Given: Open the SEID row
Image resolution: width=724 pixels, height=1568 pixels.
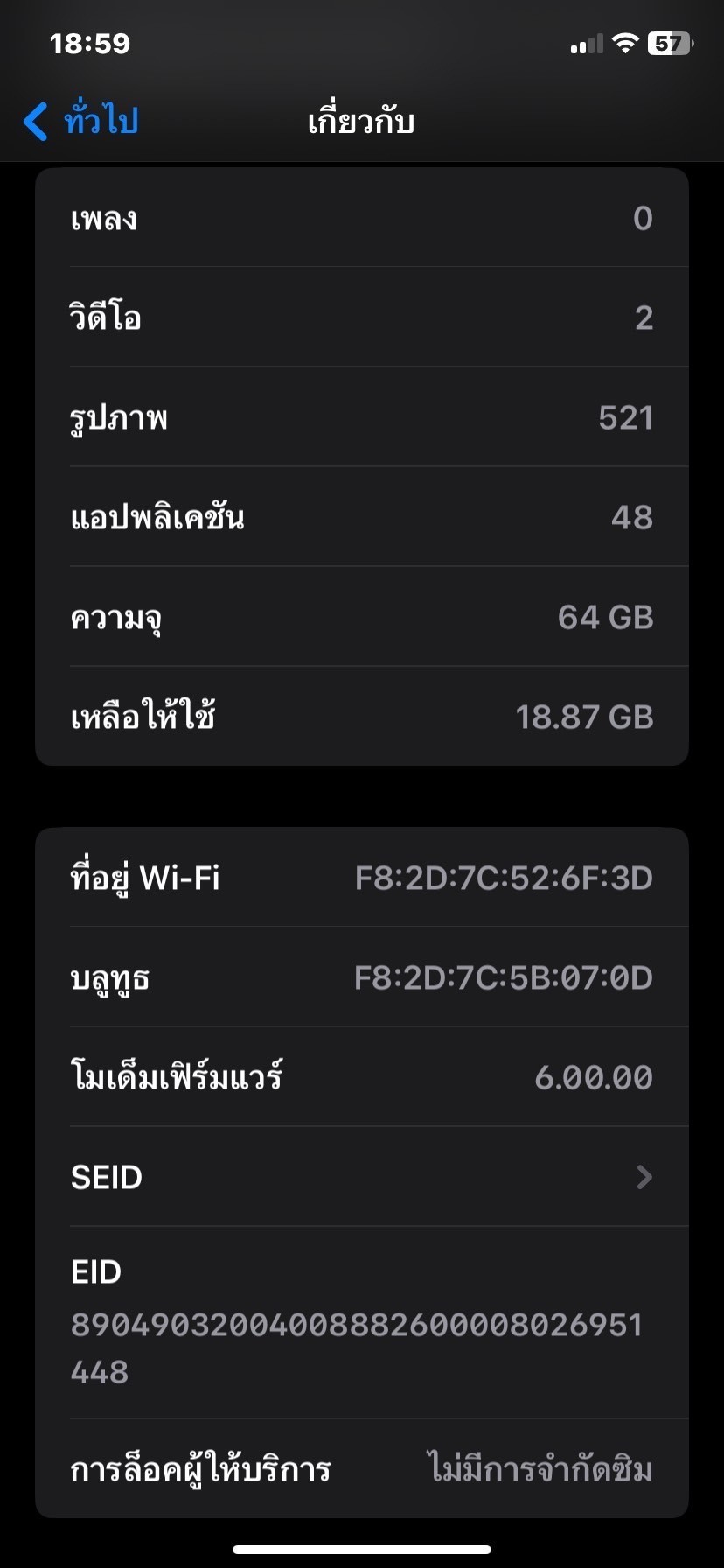Looking at the screenshot, I should point(361,1177).
